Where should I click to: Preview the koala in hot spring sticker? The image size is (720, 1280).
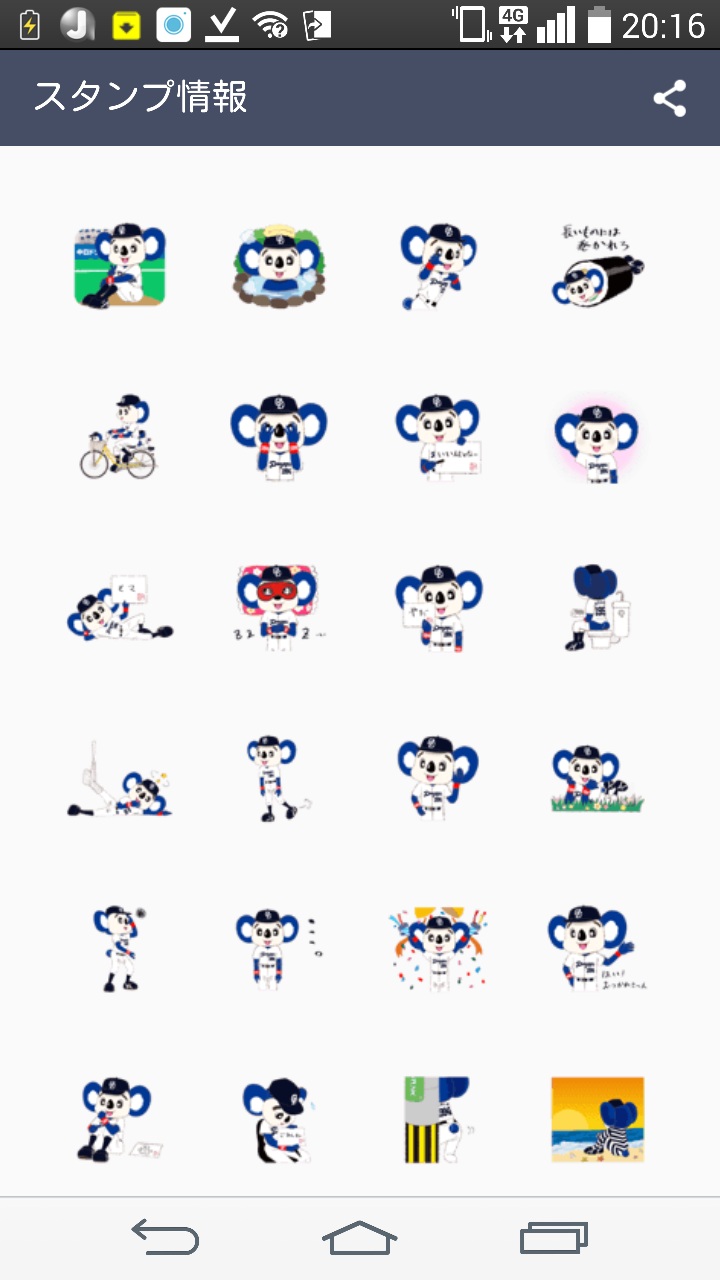coord(279,265)
